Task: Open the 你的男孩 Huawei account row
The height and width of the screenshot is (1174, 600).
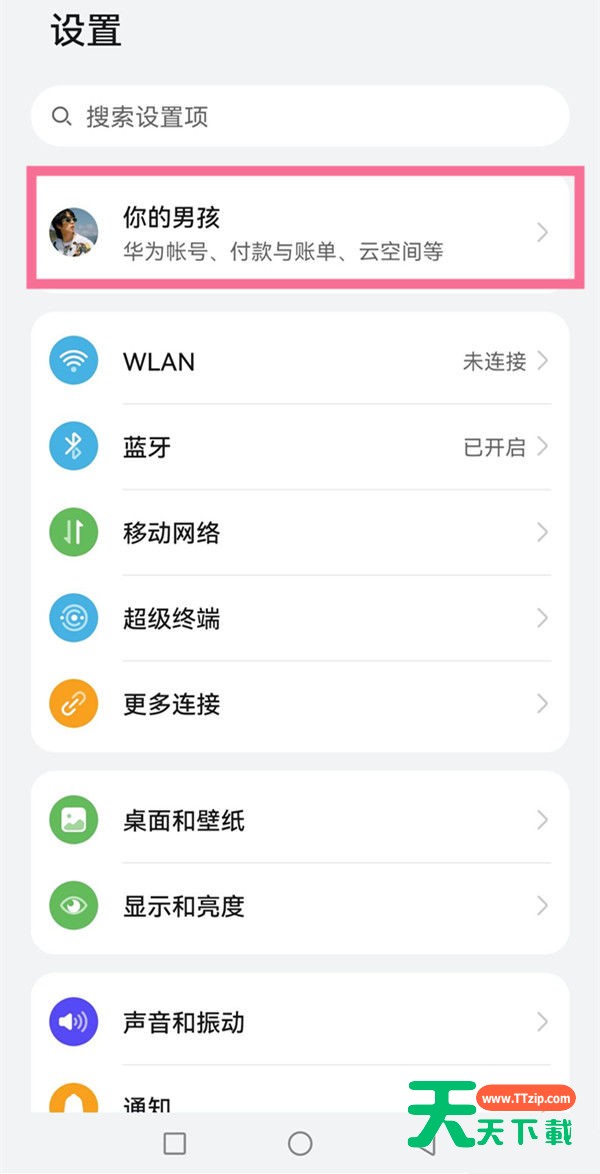Action: tap(300, 232)
